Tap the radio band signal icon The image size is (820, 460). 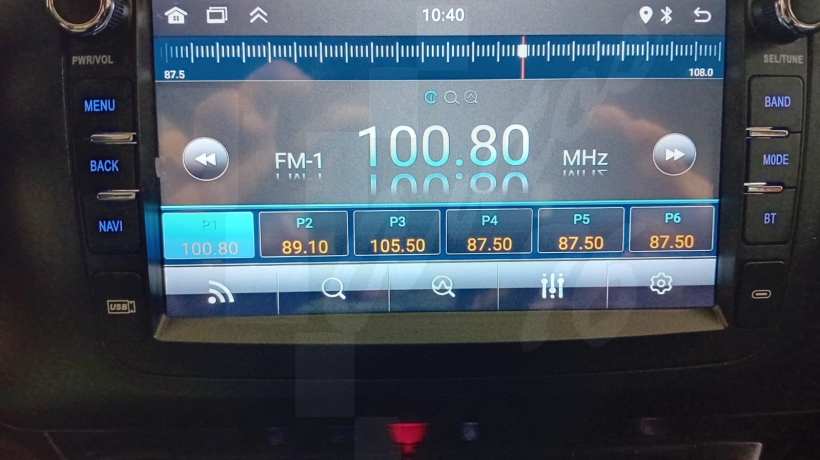(x=220, y=290)
